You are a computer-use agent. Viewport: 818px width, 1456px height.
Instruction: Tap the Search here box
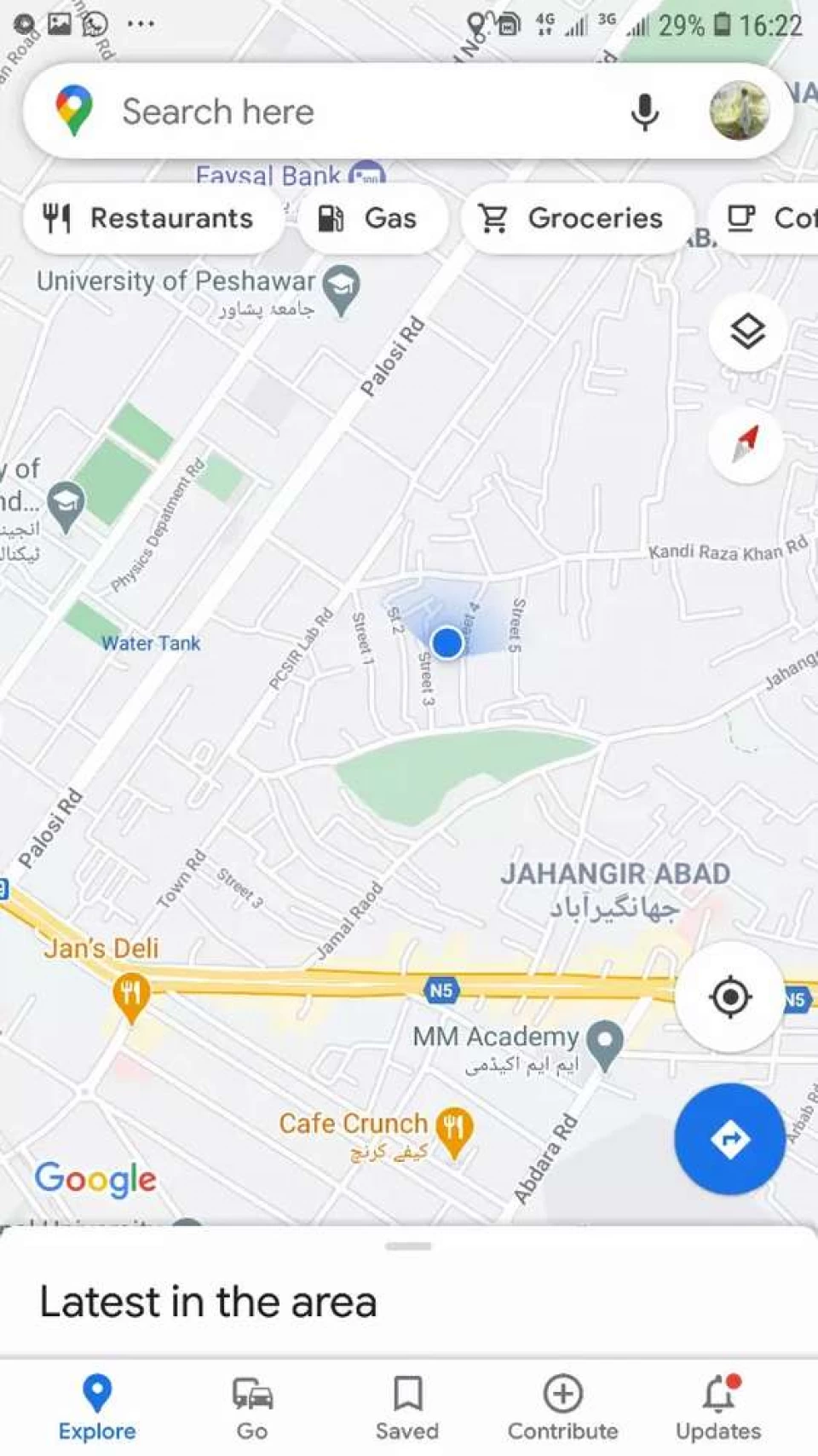click(341, 112)
